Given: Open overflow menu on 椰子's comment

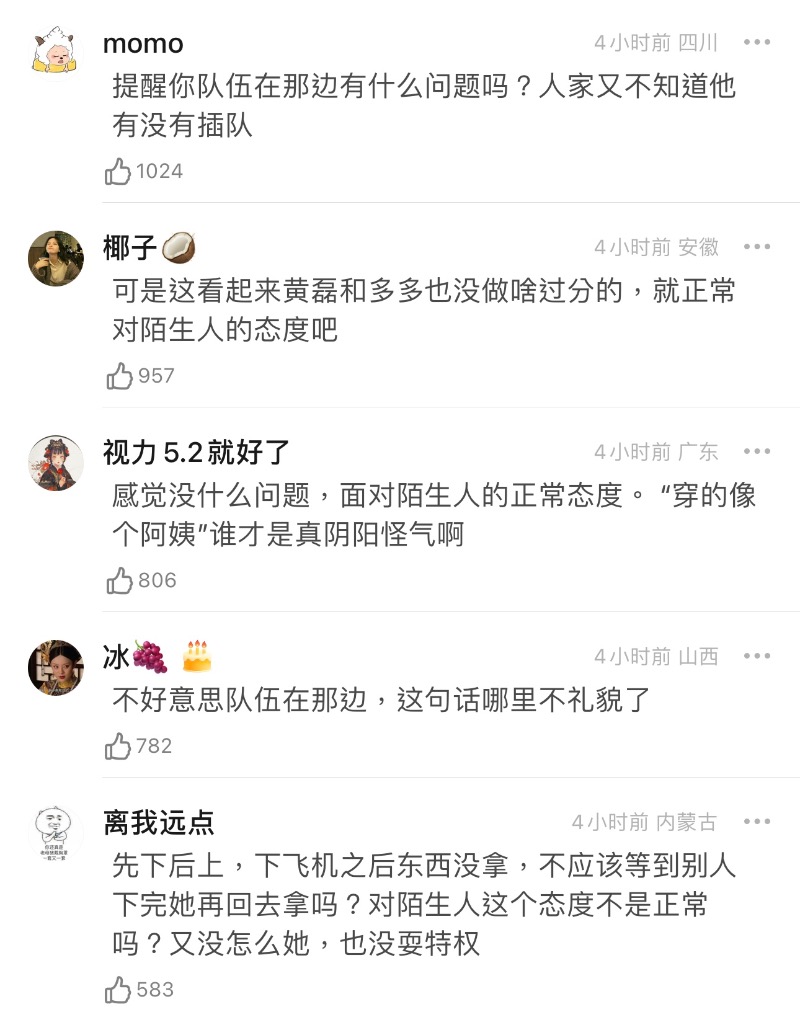Looking at the screenshot, I should point(757,247).
